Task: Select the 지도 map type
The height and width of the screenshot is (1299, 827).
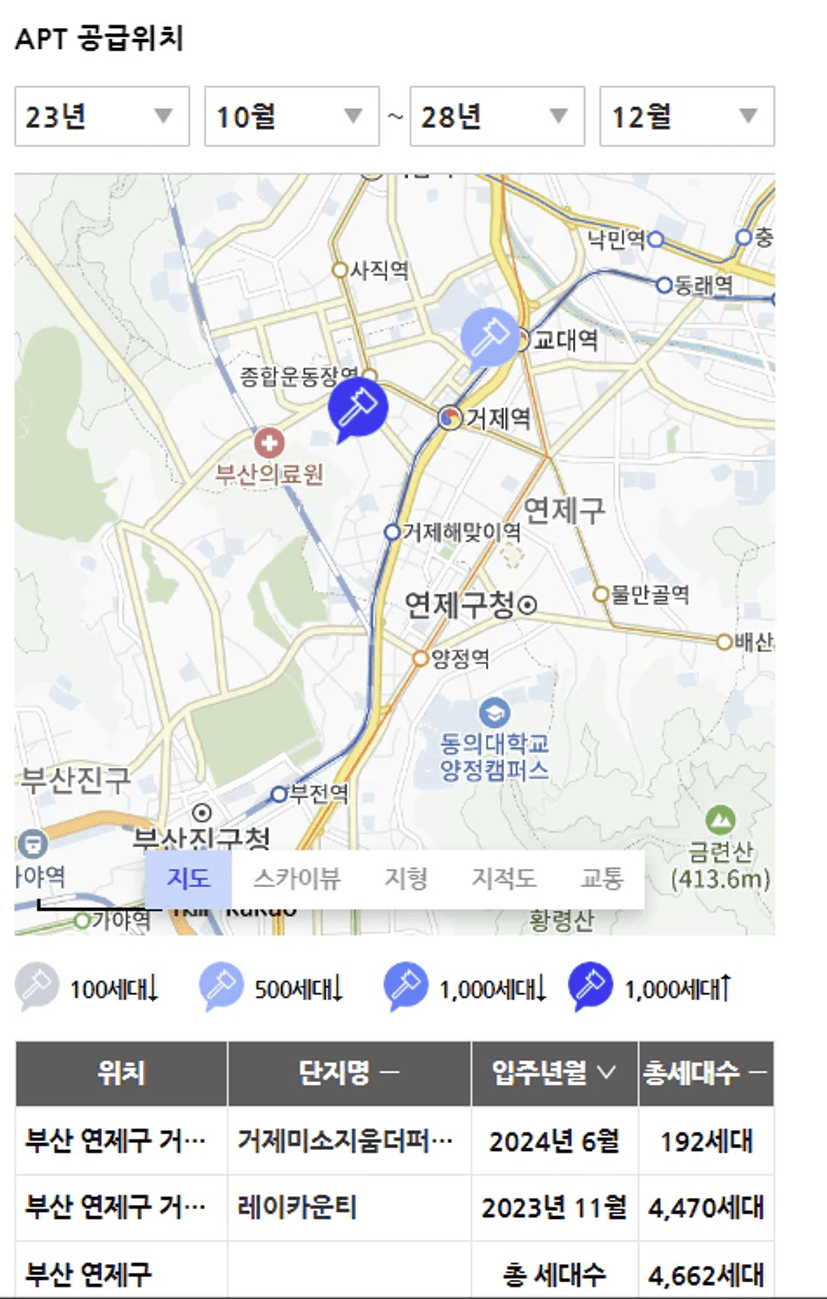Action: (188, 879)
